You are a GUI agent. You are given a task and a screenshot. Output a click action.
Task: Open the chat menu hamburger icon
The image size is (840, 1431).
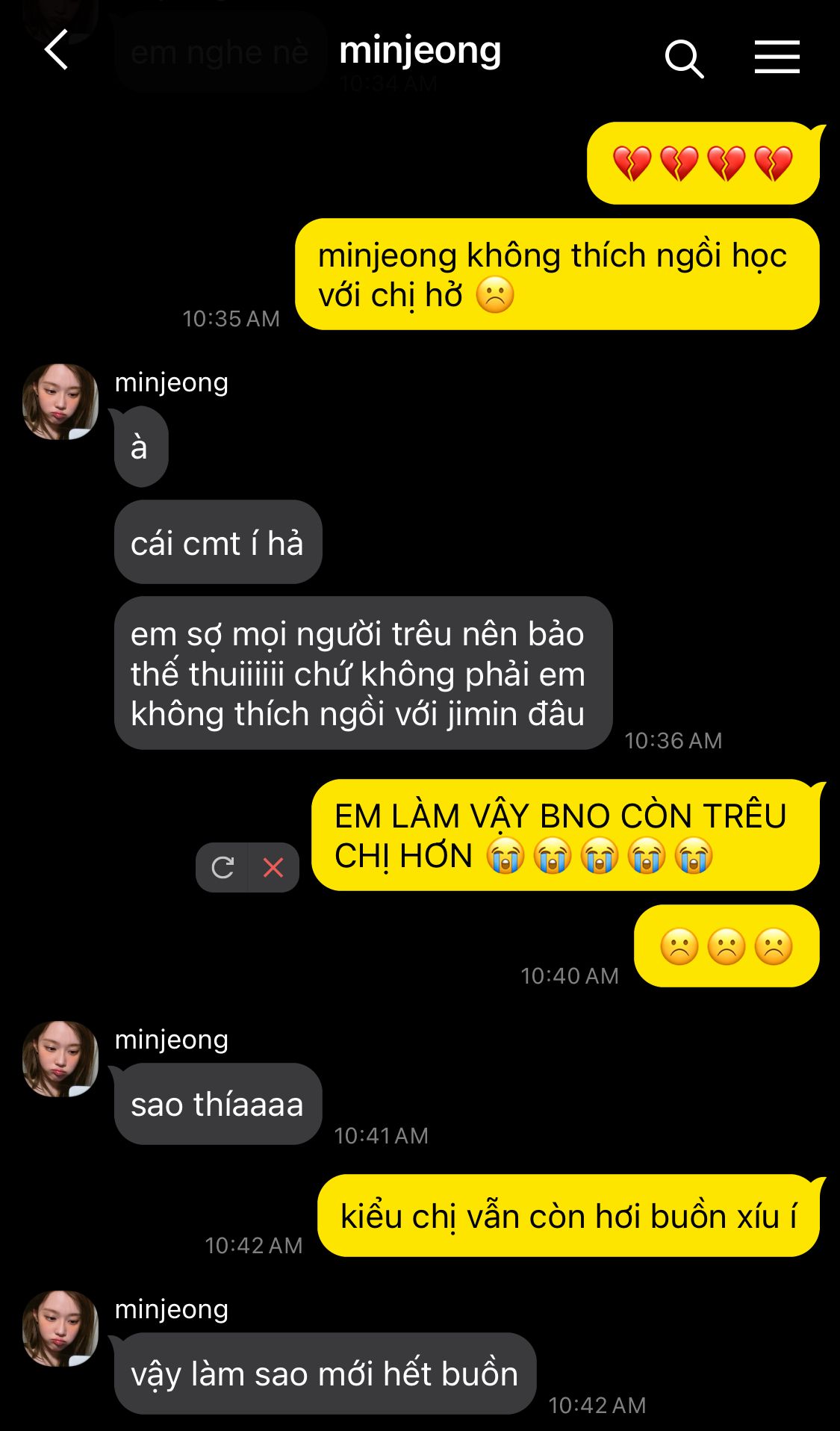click(777, 58)
